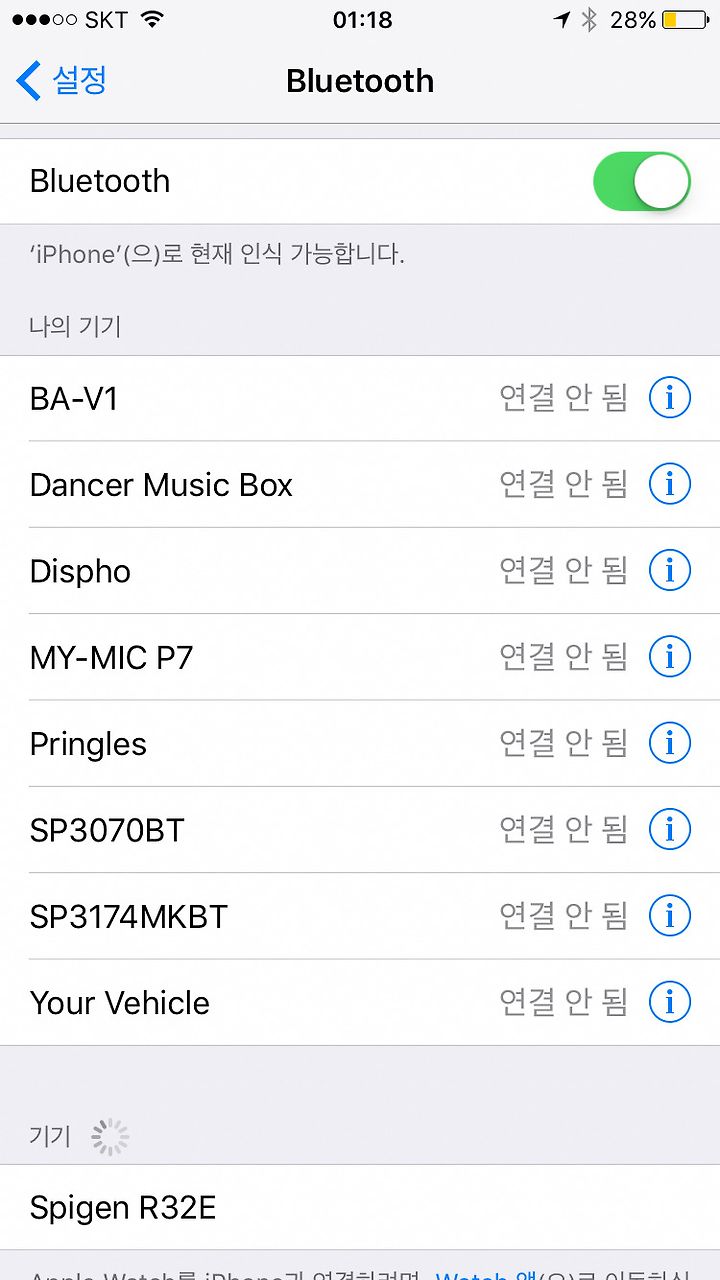
Task: Open info for BA-V1
Action: (x=670, y=399)
